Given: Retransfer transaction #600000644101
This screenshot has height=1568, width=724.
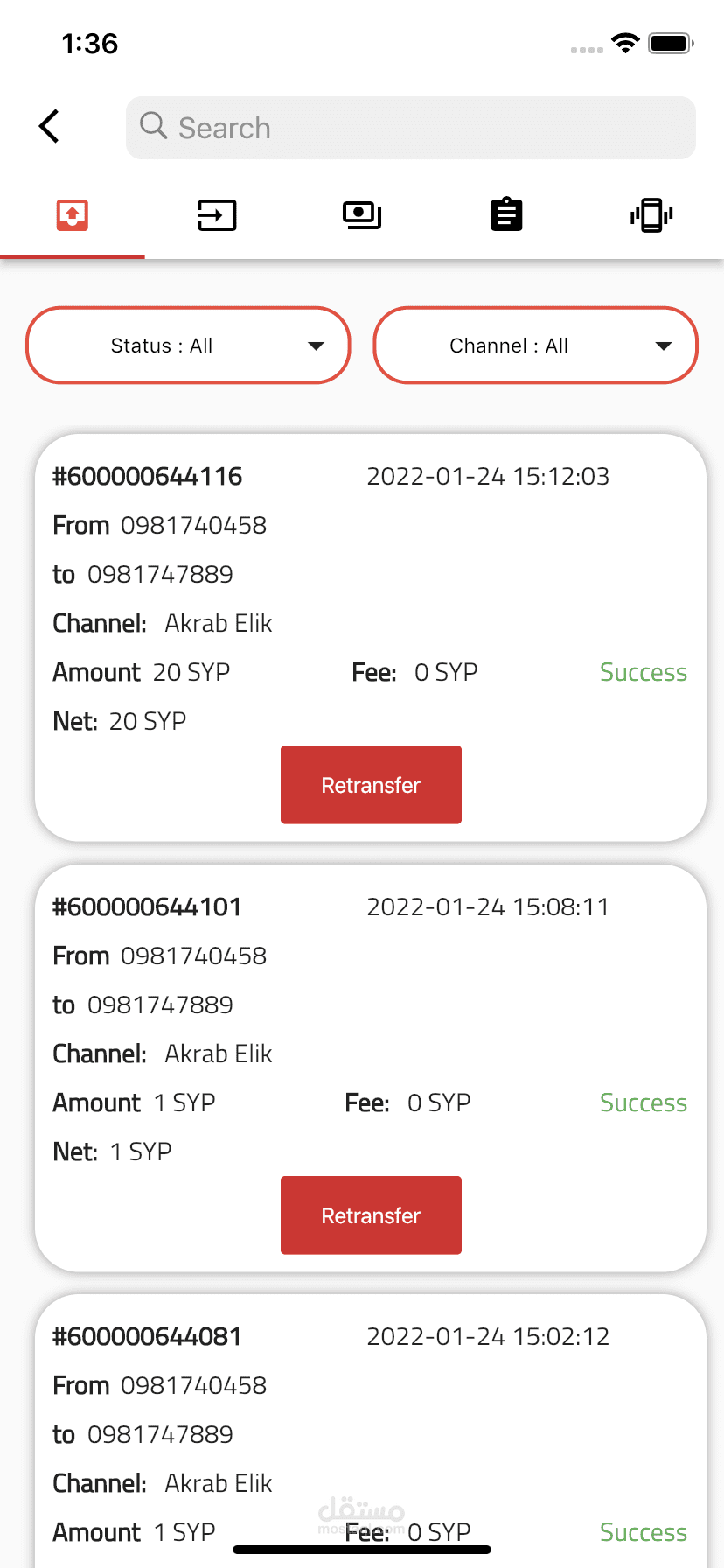Looking at the screenshot, I should coord(371,1215).
